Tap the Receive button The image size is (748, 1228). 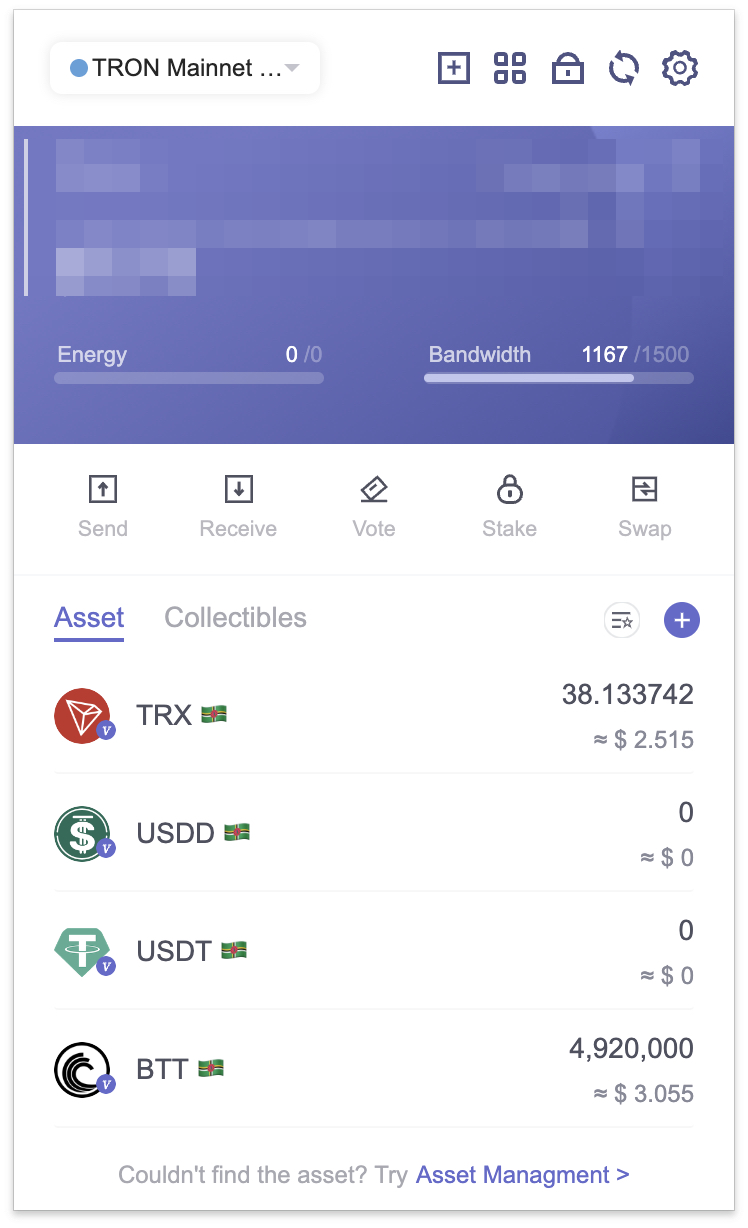click(238, 507)
